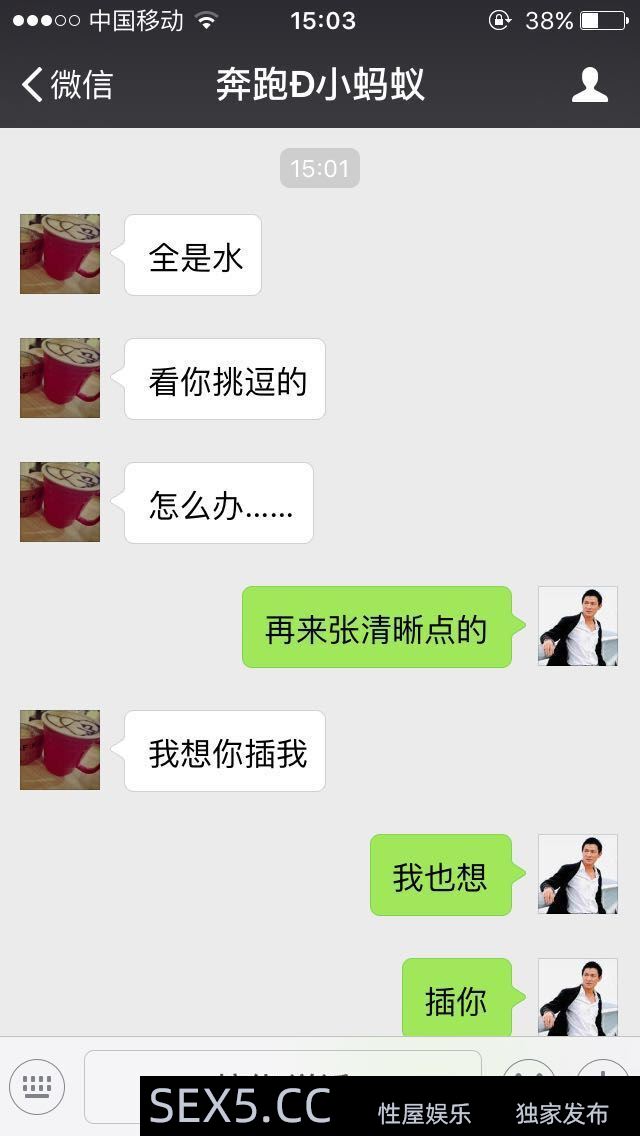View own profile avatar beside "再来张清晰点的"
640x1136 pixels.
pos(578,626)
